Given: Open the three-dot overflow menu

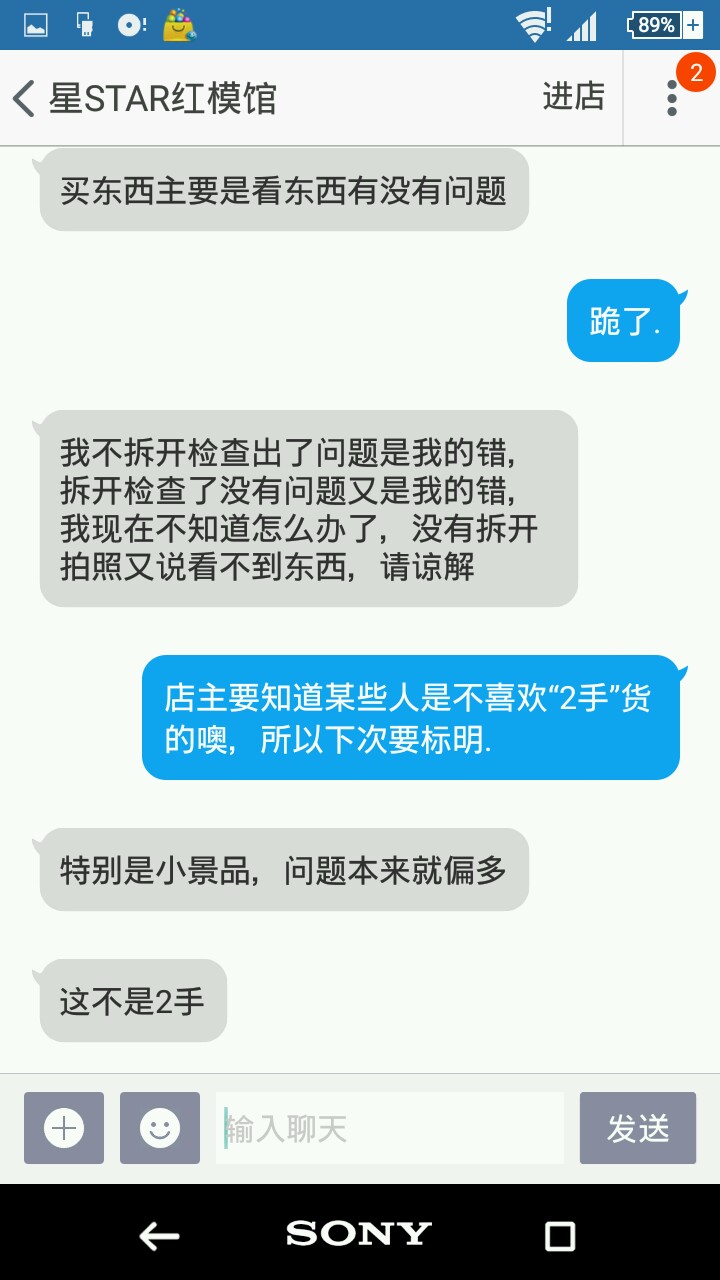Looking at the screenshot, I should 672,98.
